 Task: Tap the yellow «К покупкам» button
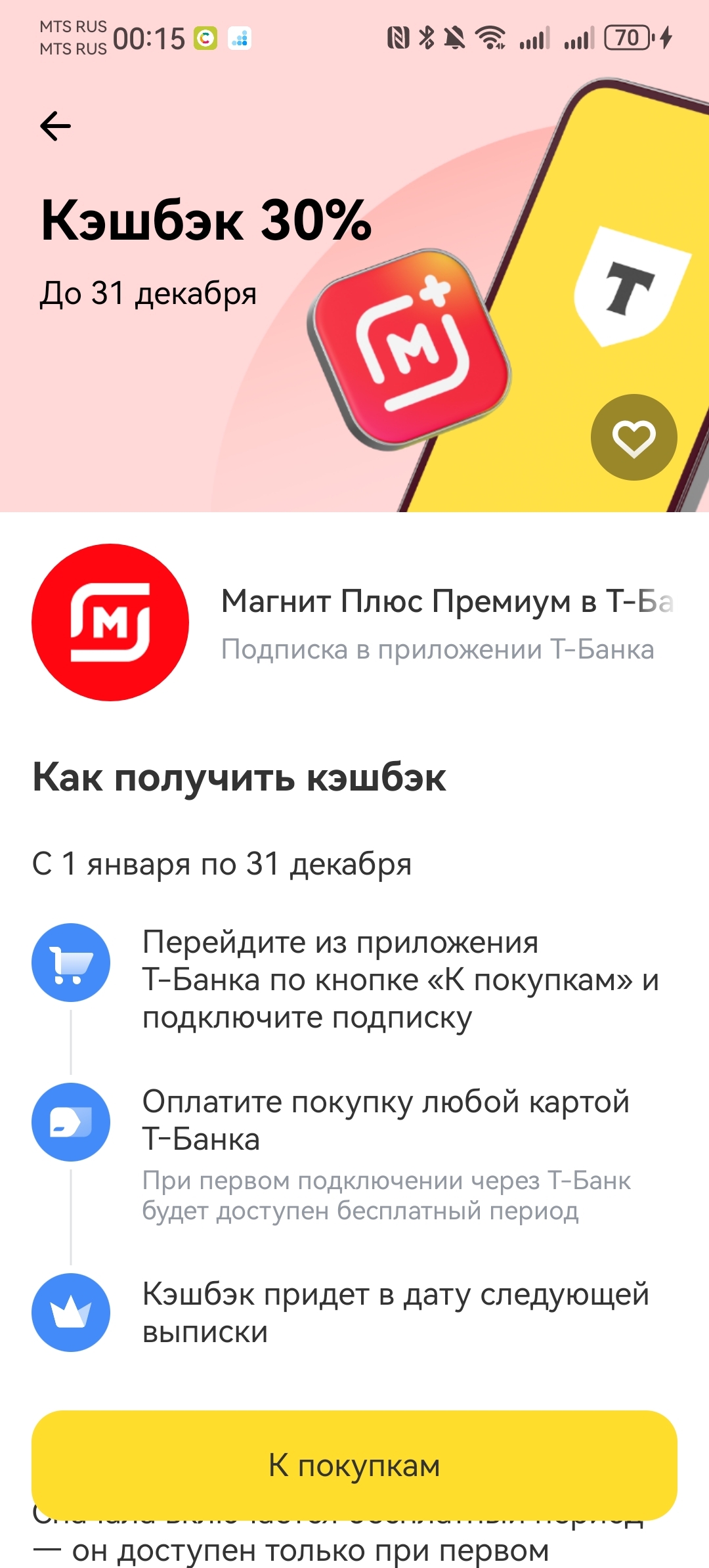[x=354, y=1465]
